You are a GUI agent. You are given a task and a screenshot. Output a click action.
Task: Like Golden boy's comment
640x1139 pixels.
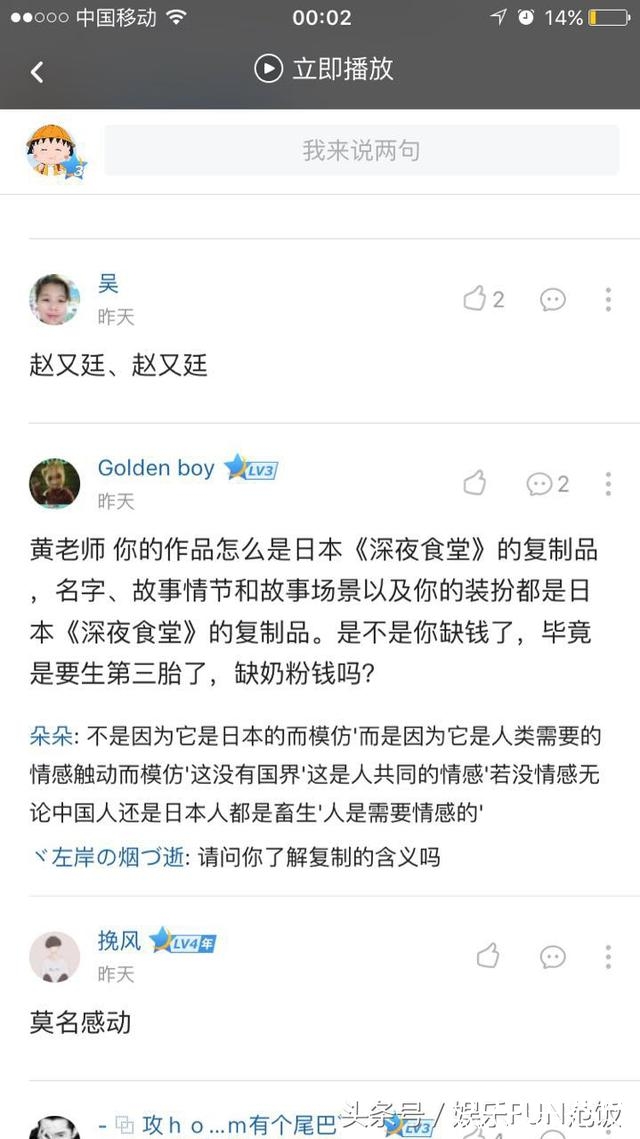[475, 484]
